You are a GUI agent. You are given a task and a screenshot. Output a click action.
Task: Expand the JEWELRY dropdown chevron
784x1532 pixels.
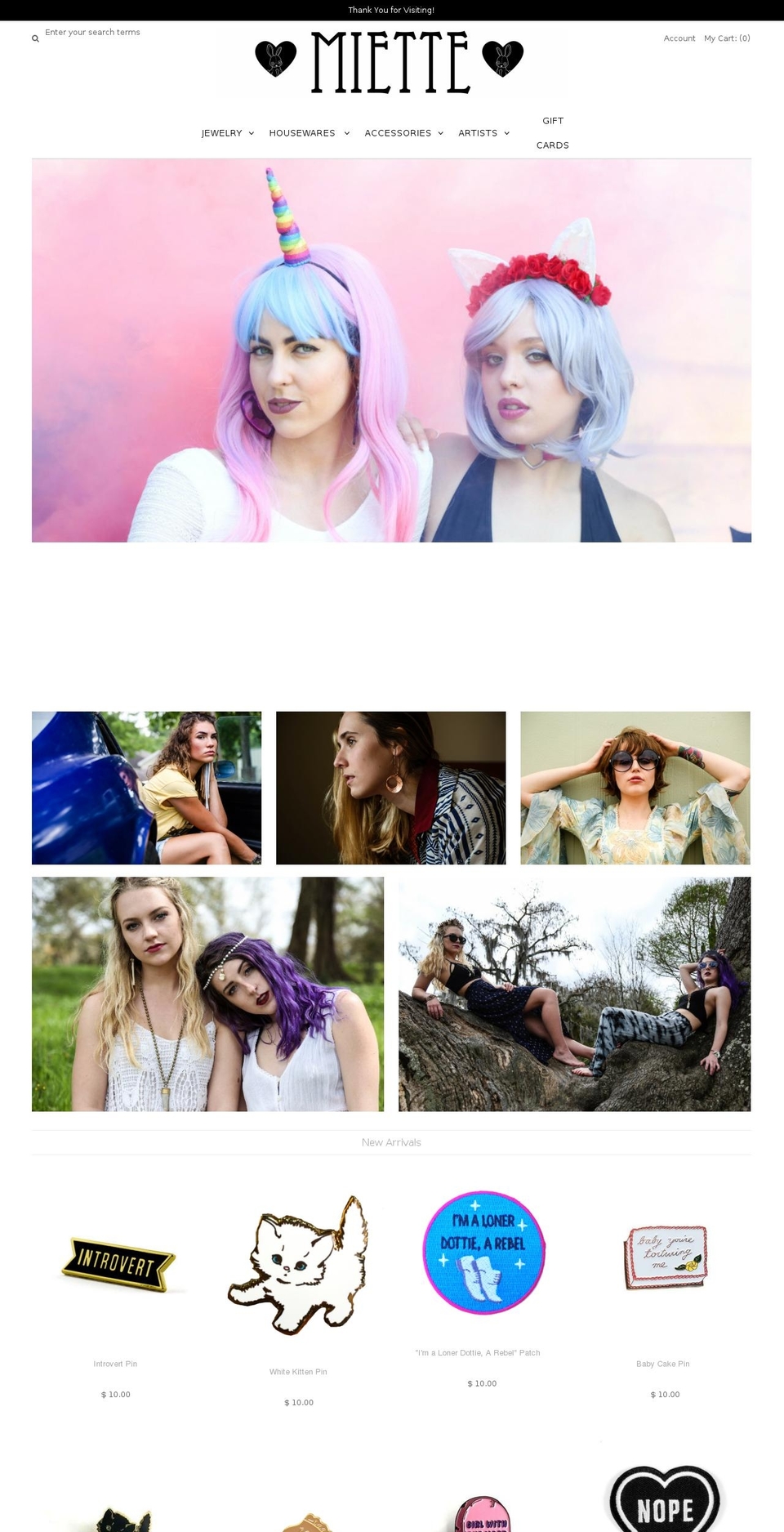(x=251, y=132)
